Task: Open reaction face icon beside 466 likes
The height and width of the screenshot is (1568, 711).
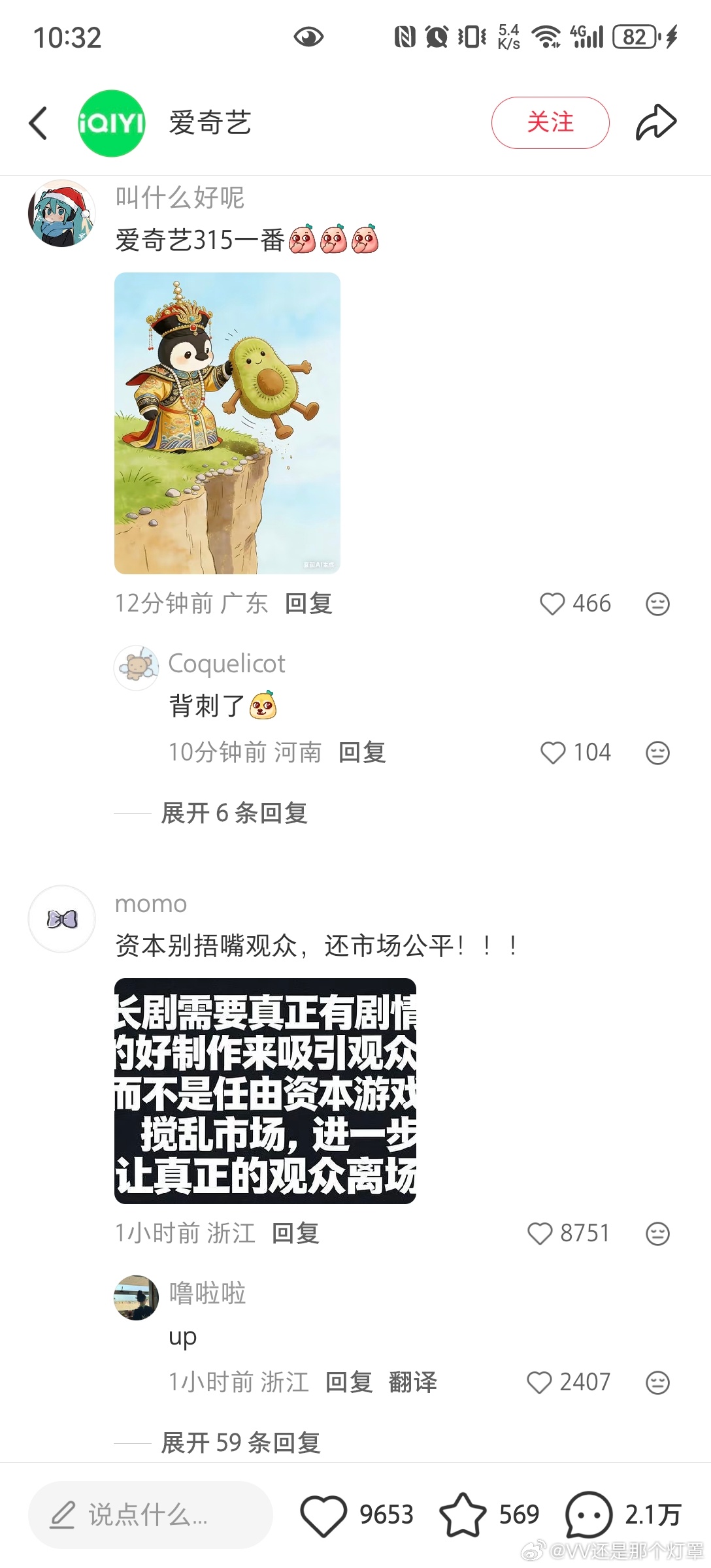Action: point(656,604)
